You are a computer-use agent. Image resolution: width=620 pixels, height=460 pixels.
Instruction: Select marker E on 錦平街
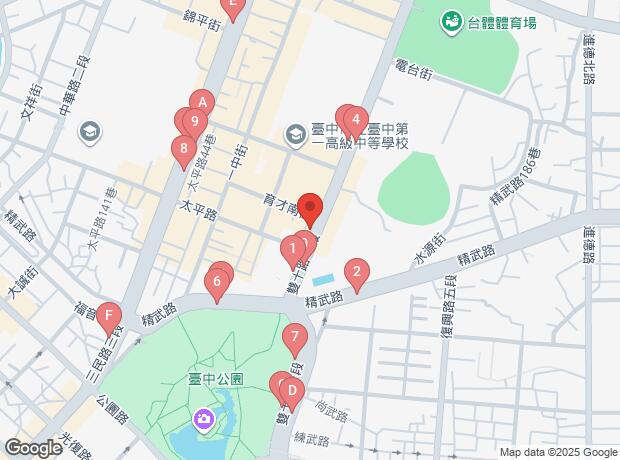click(x=233, y=6)
